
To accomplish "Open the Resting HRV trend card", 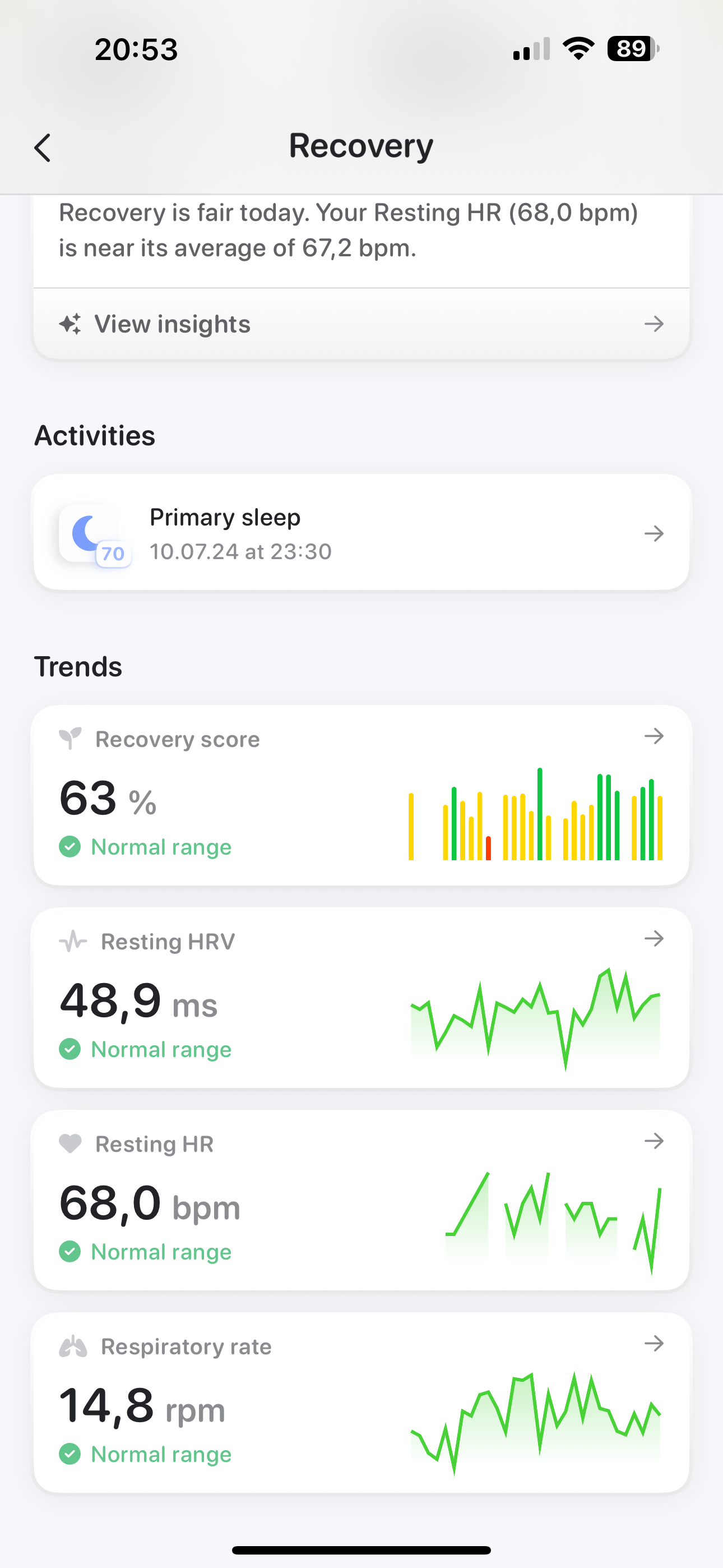I will [361, 997].
